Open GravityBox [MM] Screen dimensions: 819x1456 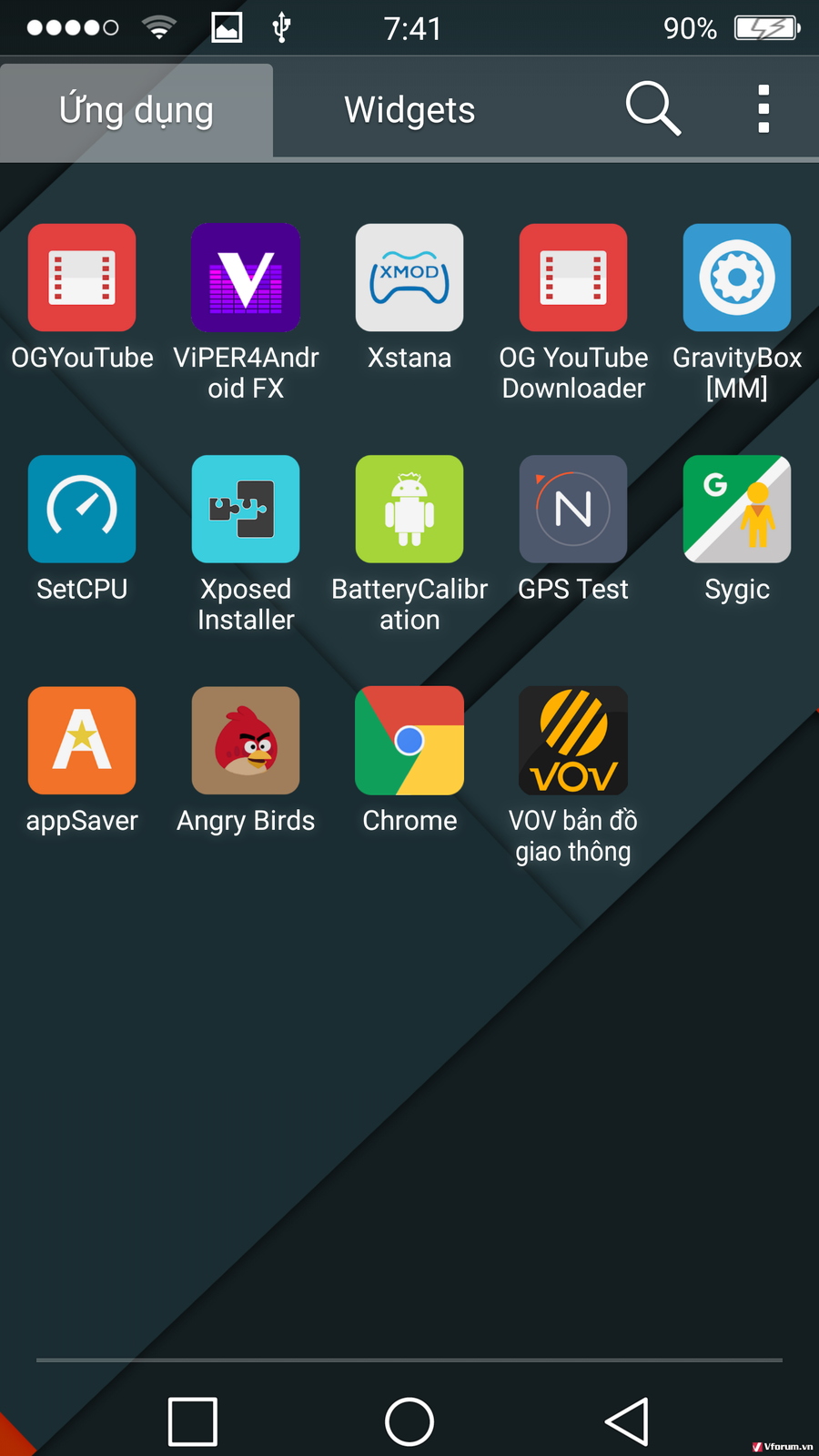point(737,278)
